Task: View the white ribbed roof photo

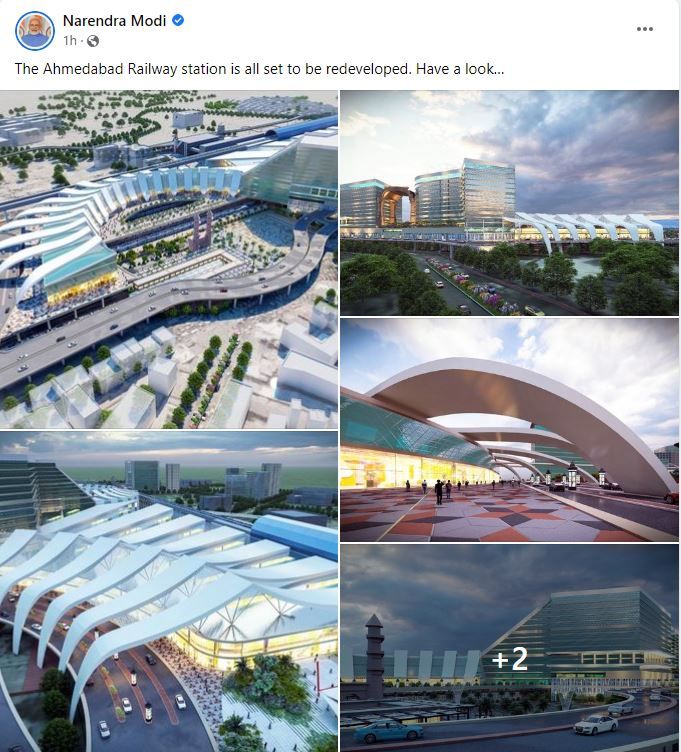Action: [x=169, y=591]
